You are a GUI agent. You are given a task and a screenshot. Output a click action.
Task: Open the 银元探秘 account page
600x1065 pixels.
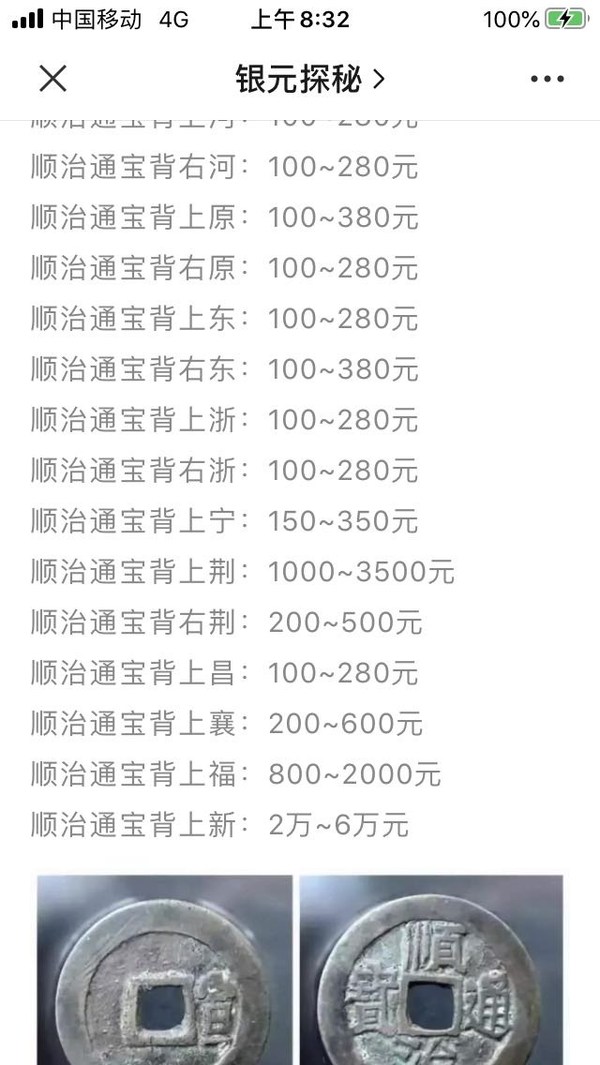310,79
